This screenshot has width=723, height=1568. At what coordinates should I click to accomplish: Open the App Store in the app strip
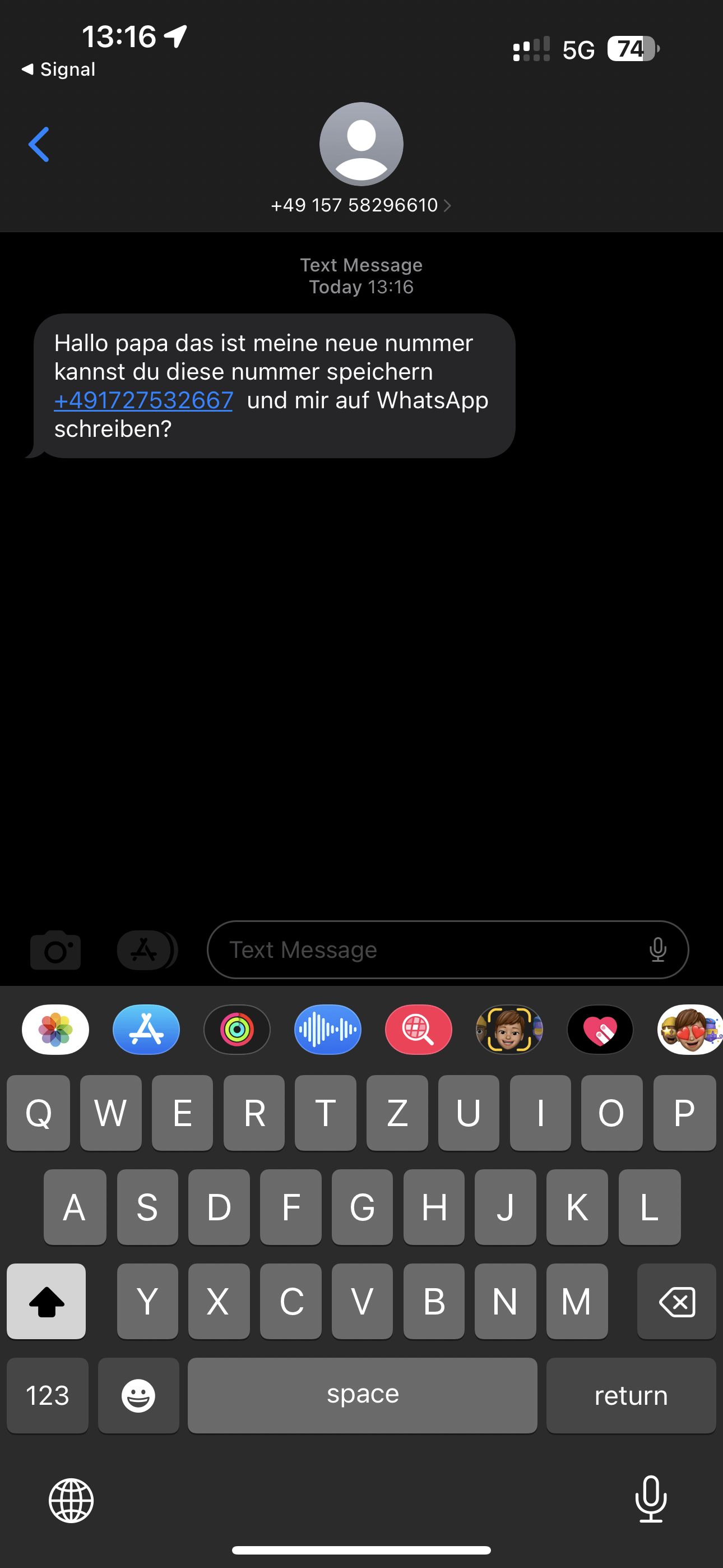(x=146, y=1030)
